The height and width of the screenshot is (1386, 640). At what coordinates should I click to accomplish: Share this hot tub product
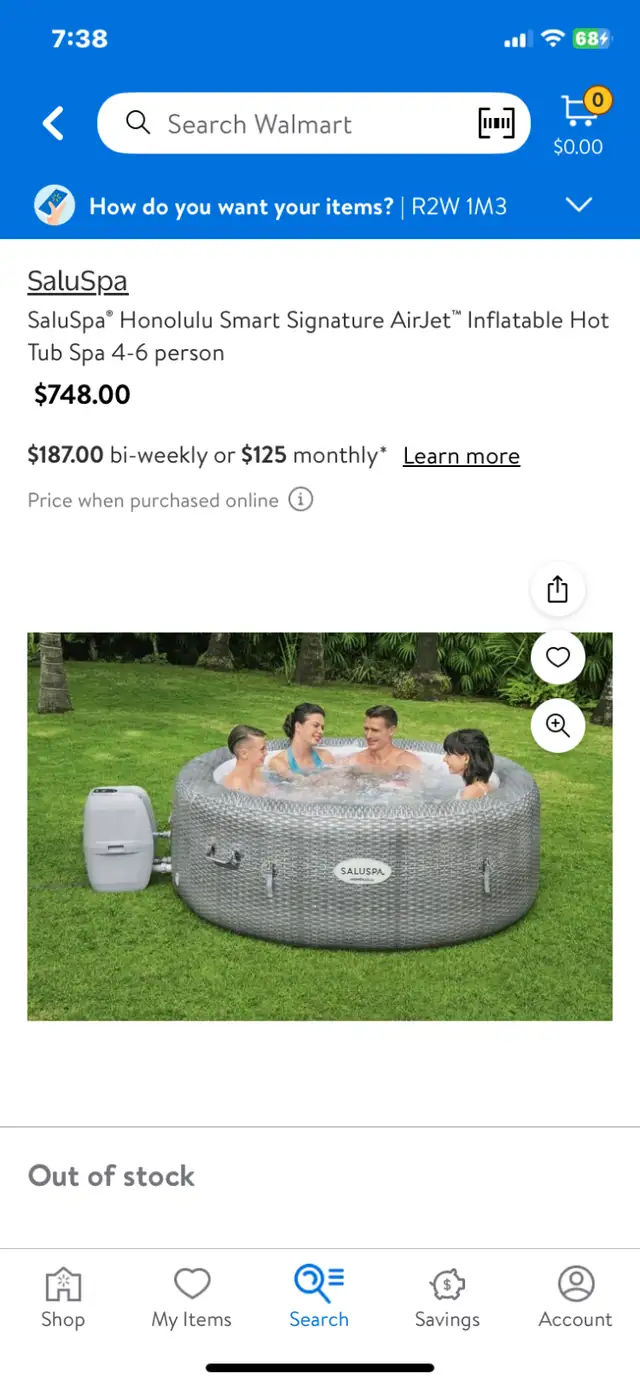tap(557, 590)
